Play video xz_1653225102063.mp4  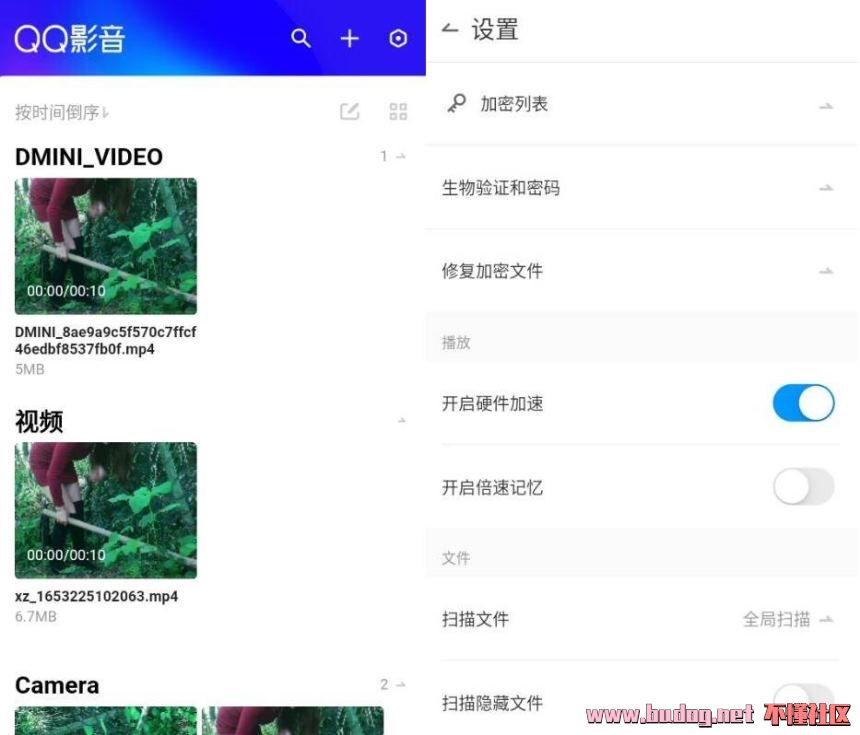[105, 510]
